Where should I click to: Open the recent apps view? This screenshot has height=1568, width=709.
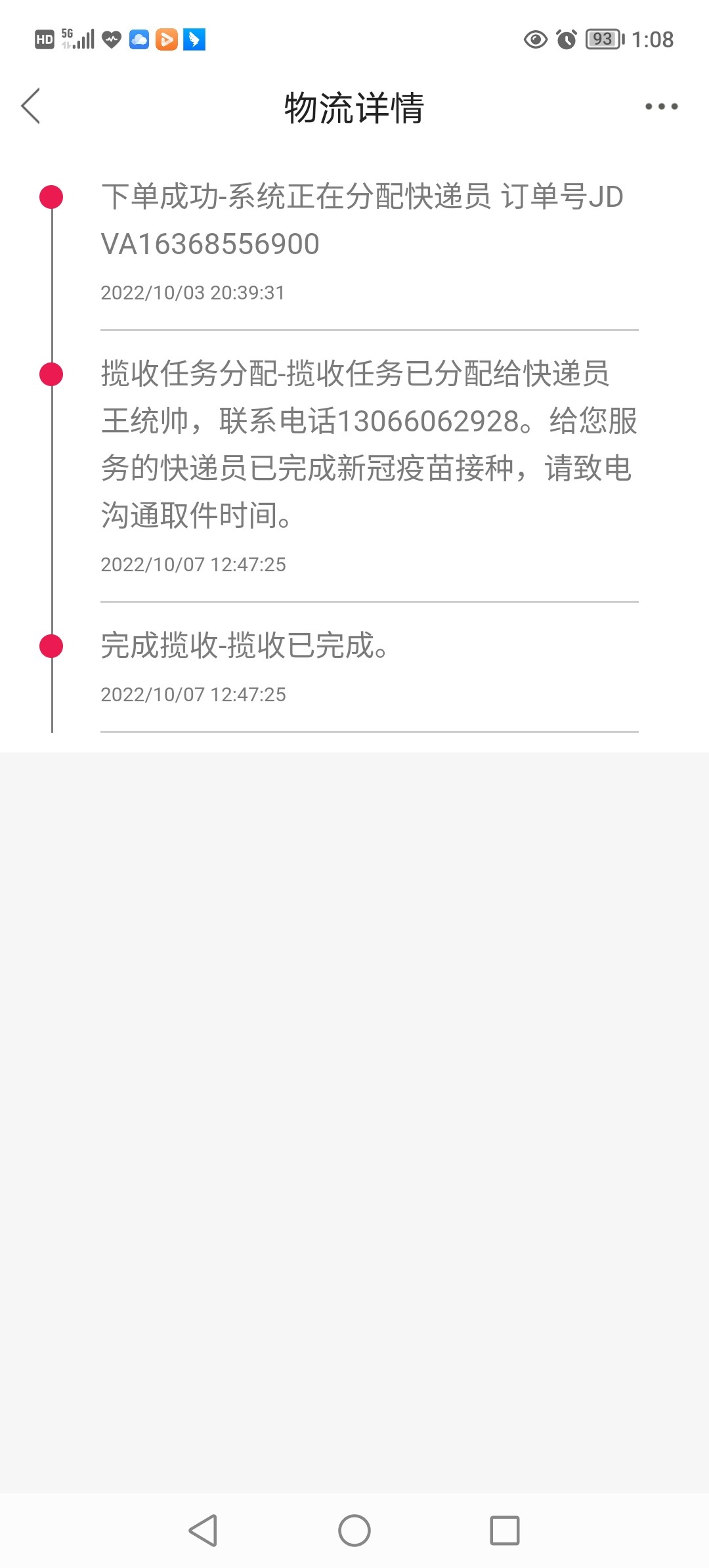[504, 1531]
